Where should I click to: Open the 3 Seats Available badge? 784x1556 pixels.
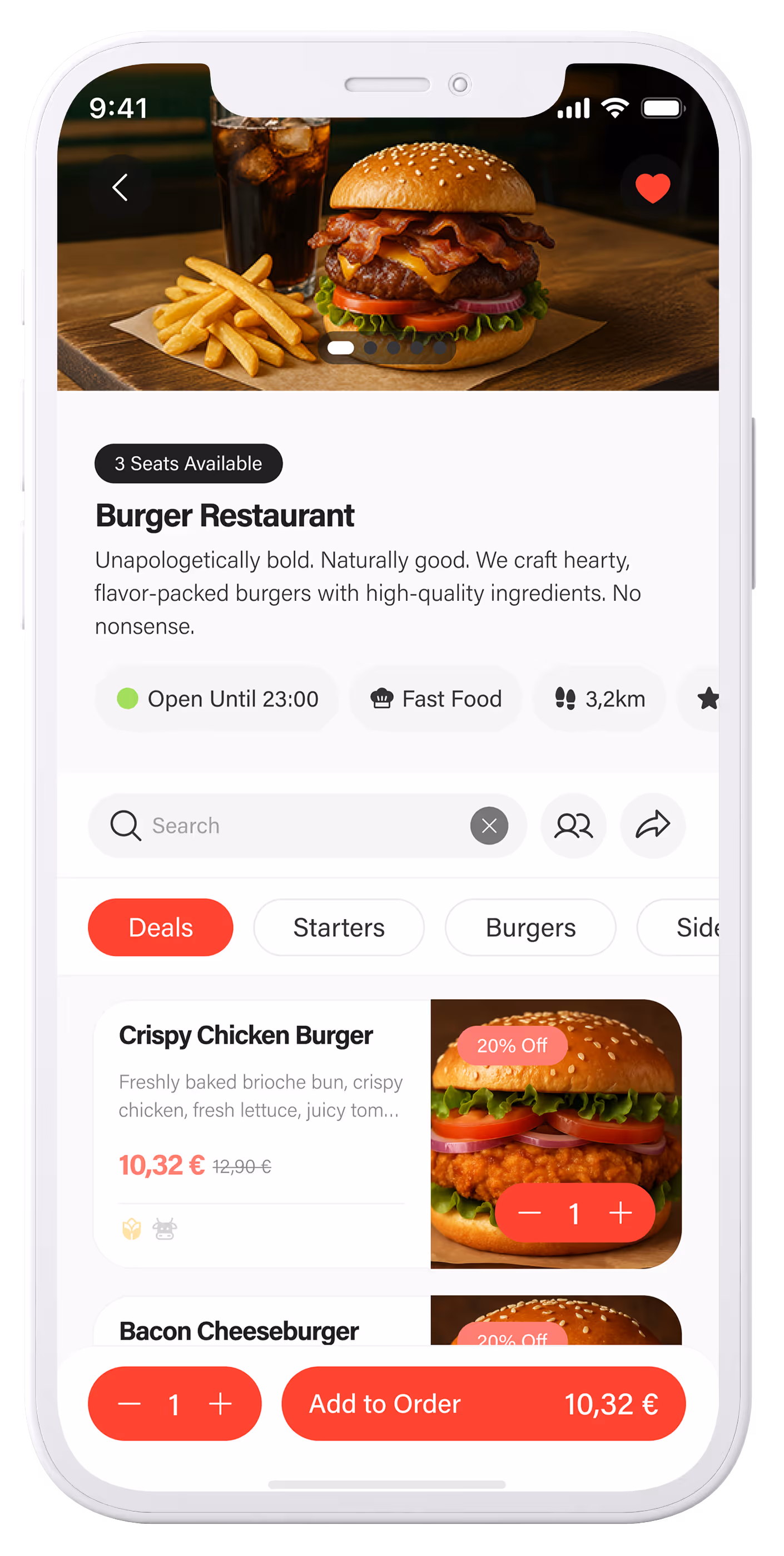(188, 463)
